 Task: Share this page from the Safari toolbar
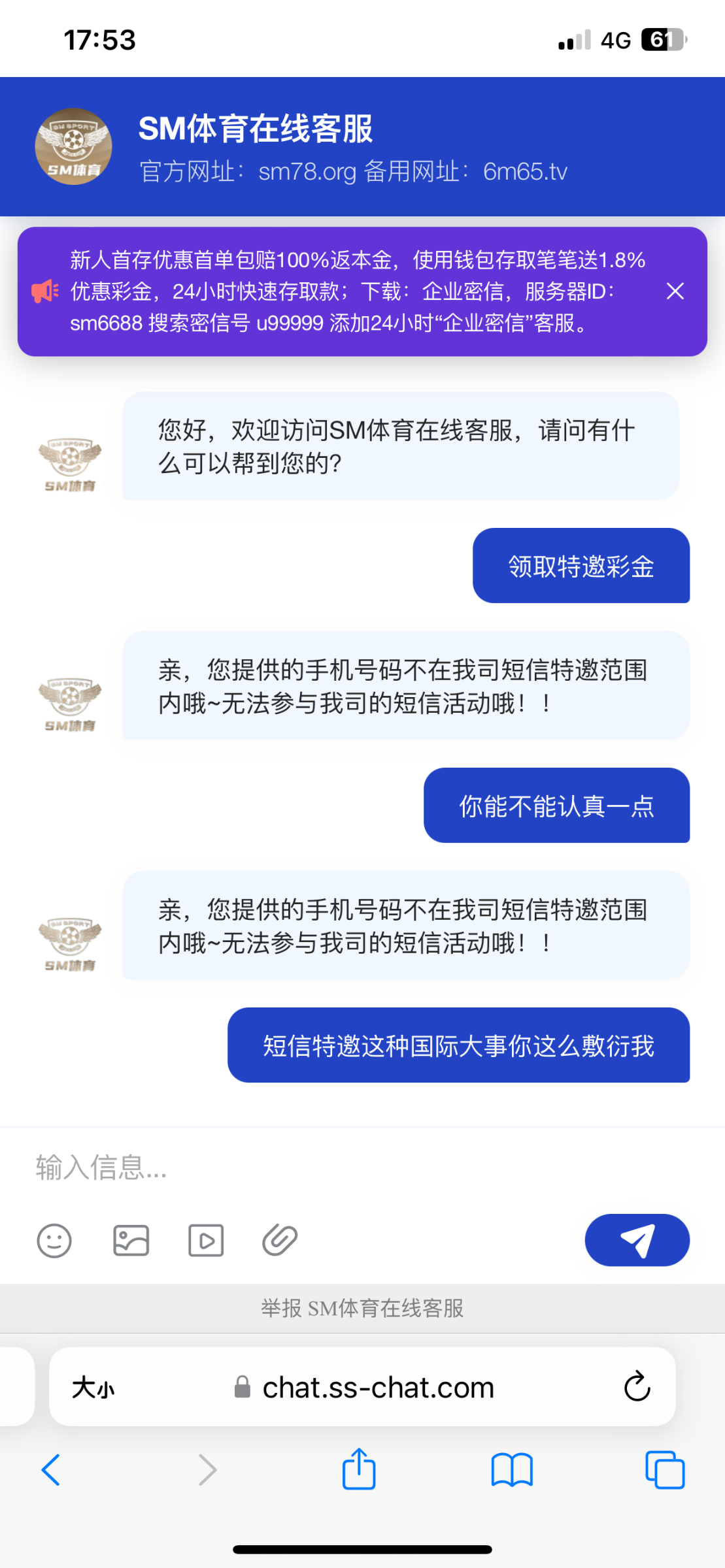pyautogui.click(x=359, y=1470)
